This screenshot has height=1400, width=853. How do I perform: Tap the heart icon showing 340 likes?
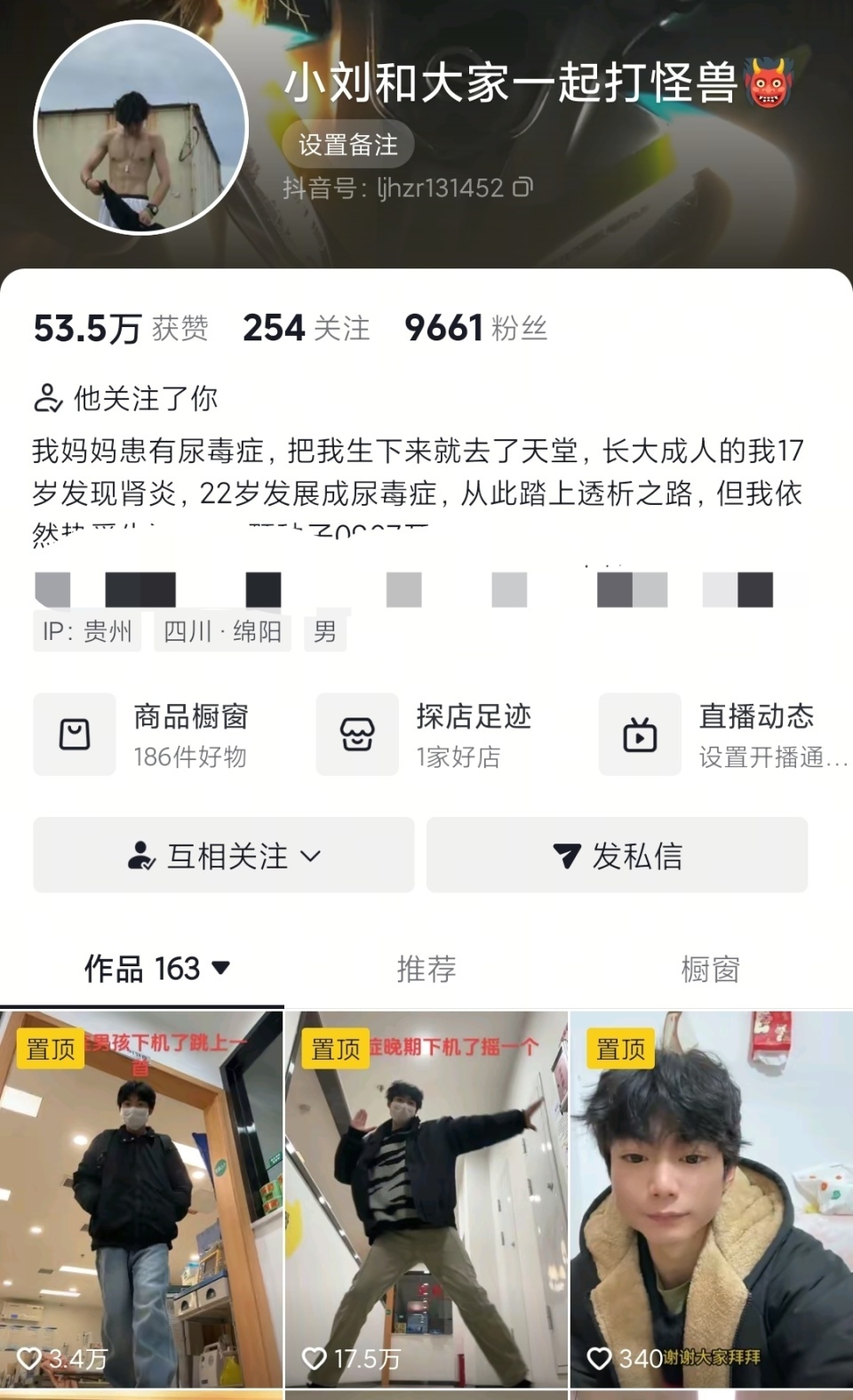point(599,1358)
